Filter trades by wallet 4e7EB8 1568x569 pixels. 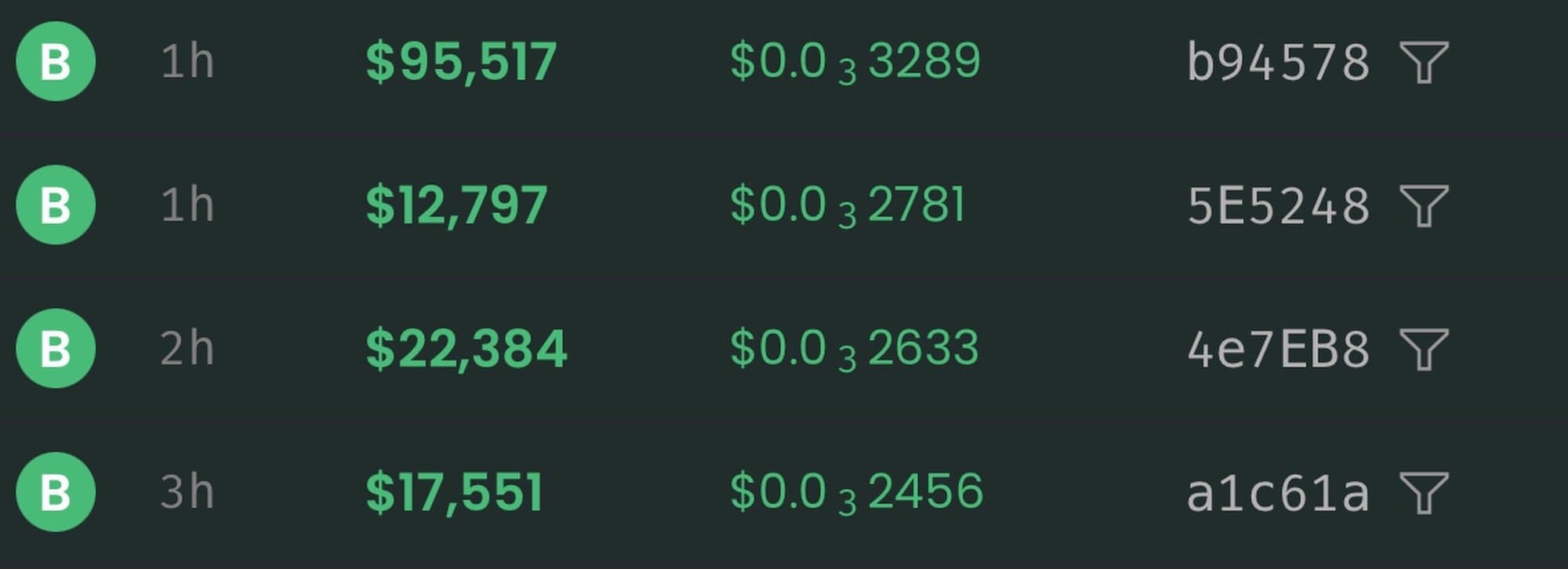coord(1424,349)
